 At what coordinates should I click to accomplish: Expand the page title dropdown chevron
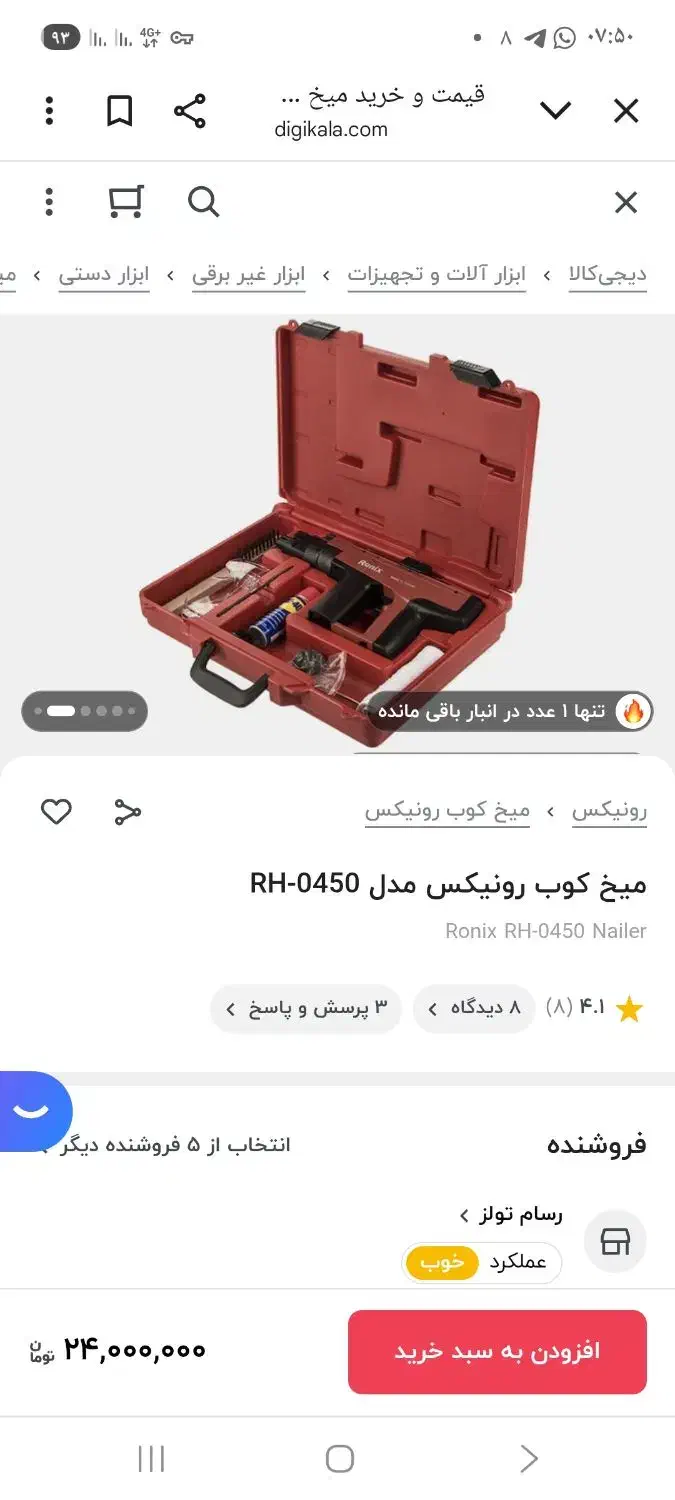click(556, 111)
